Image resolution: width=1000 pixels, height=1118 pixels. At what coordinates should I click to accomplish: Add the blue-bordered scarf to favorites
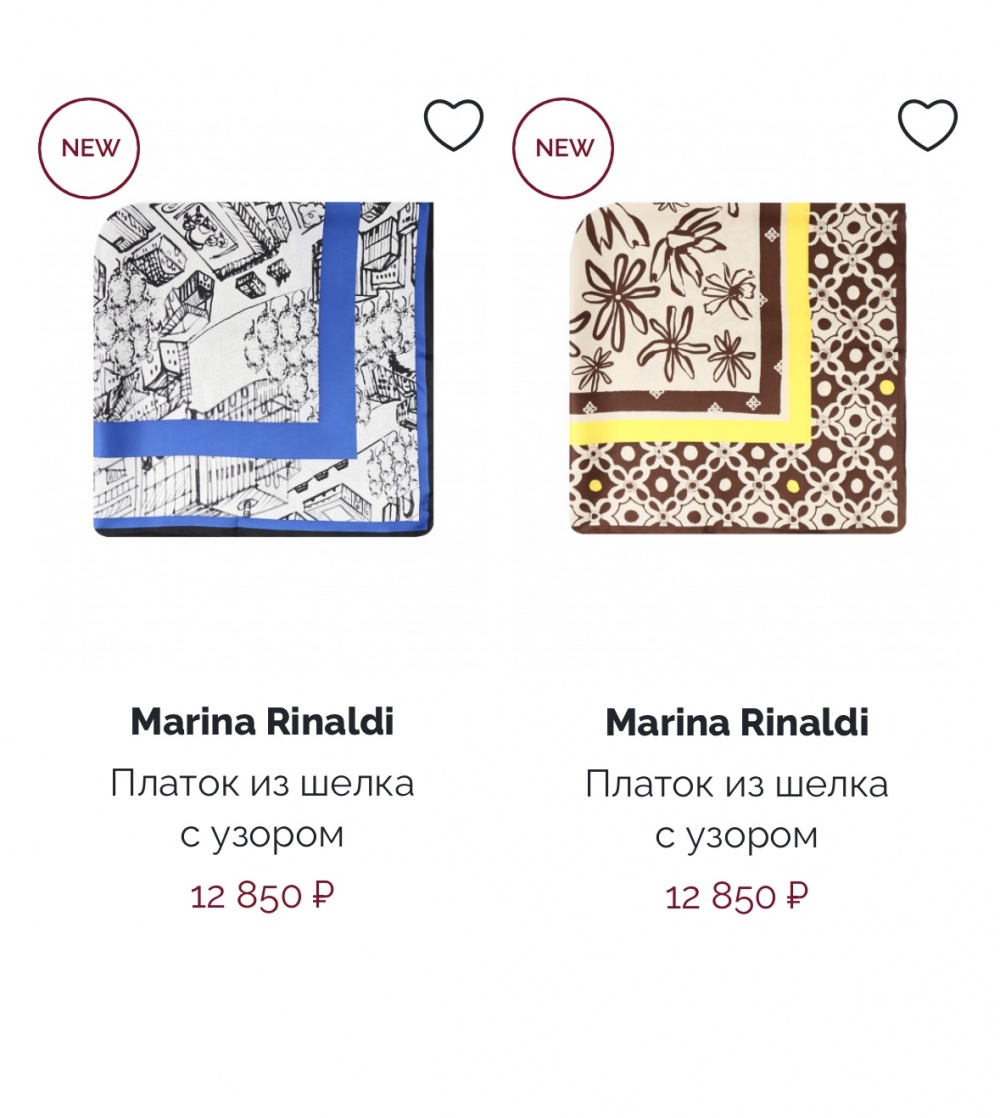point(453,126)
